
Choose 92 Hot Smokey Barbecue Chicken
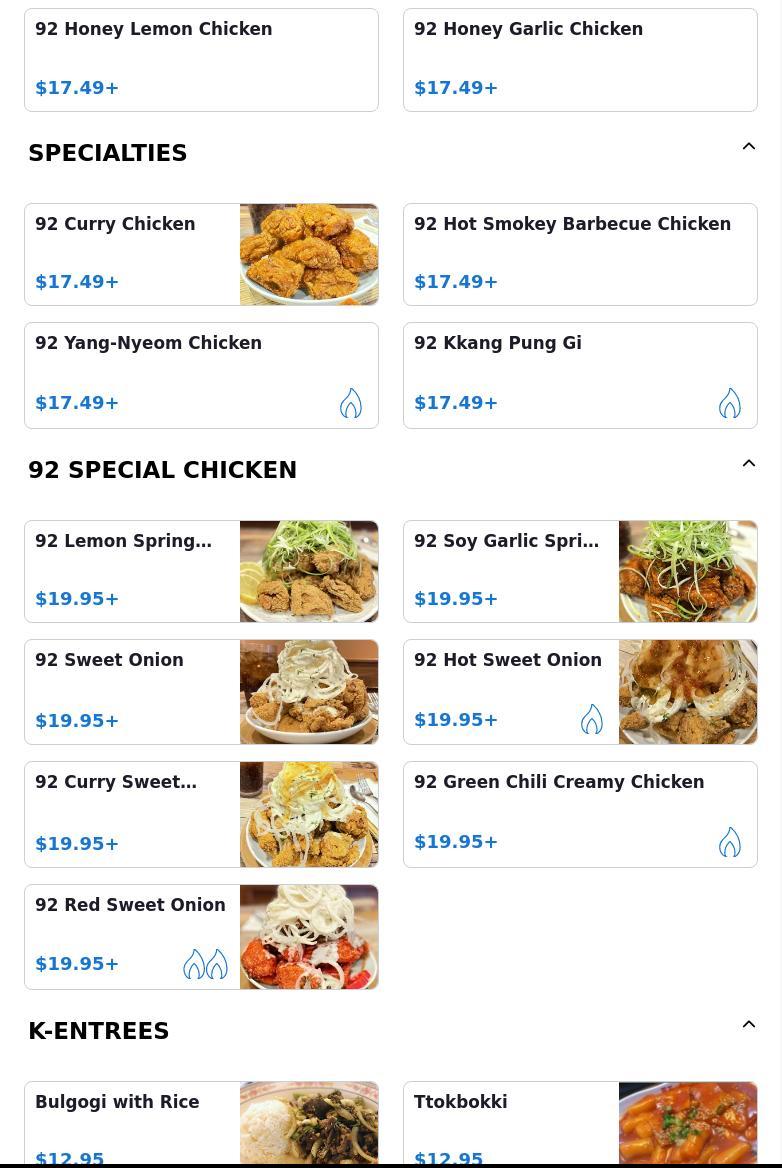pyautogui.click(x=580, y=254)
